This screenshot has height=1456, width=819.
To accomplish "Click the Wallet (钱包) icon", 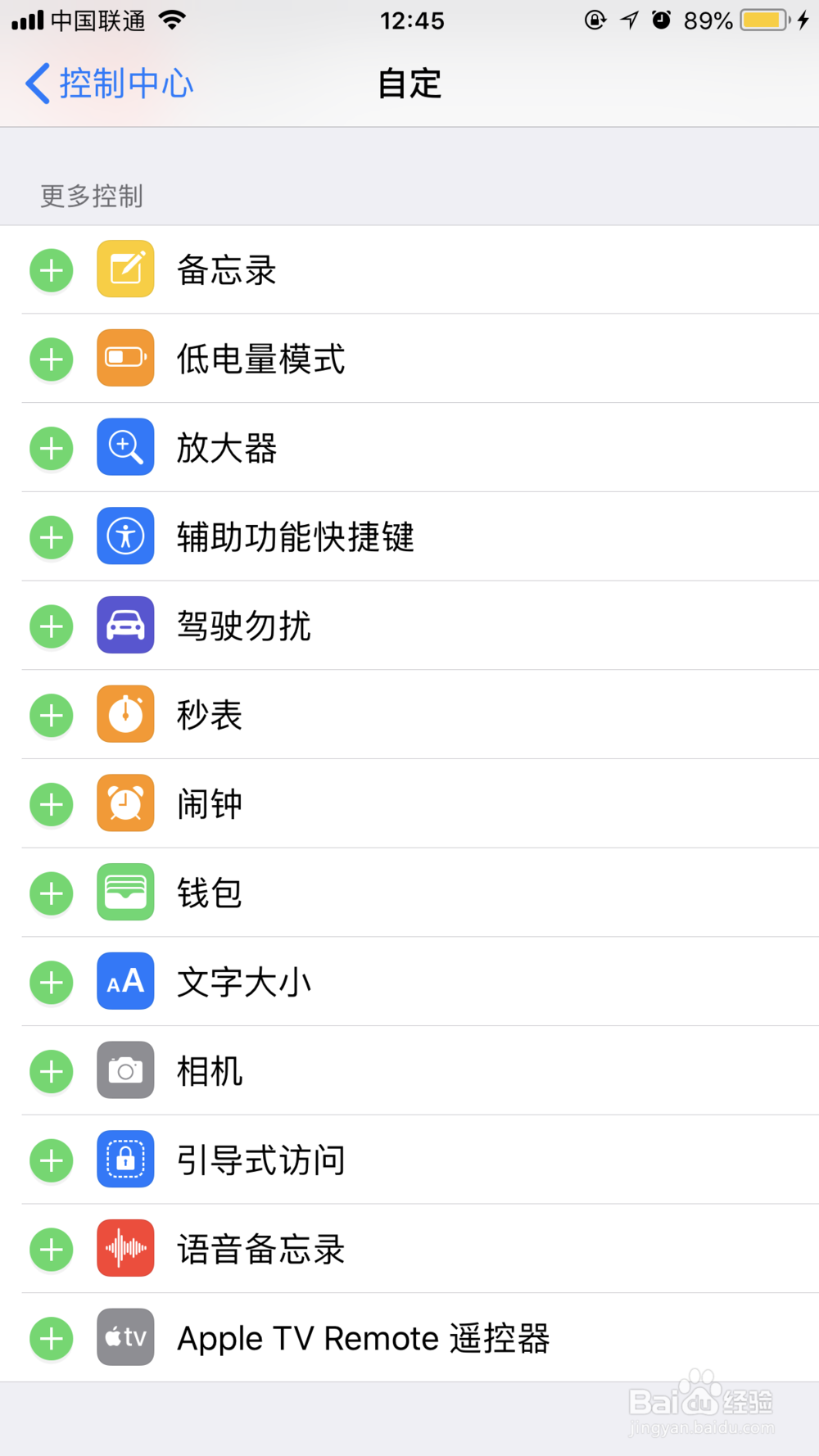I will pyautogui.click(x=124, y=893).
